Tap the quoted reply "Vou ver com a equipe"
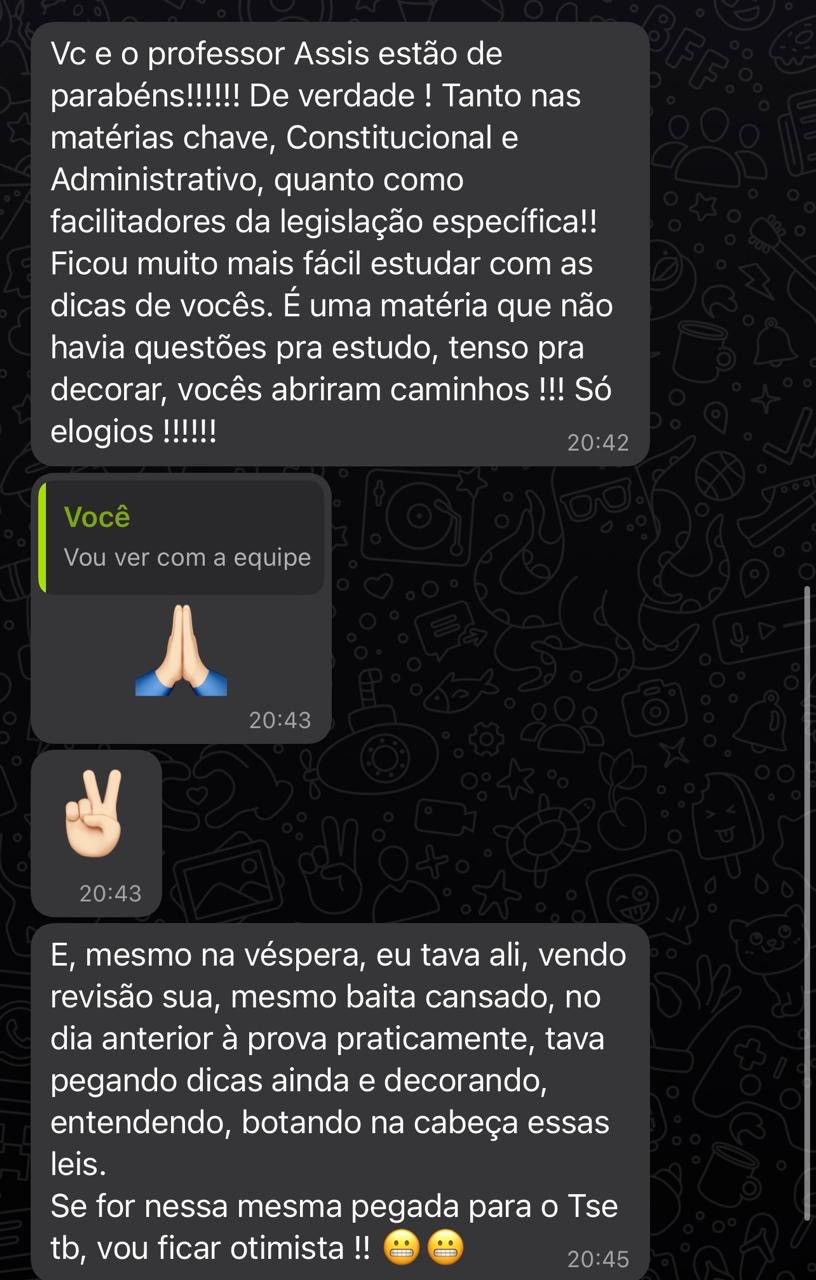 point(181,537)
